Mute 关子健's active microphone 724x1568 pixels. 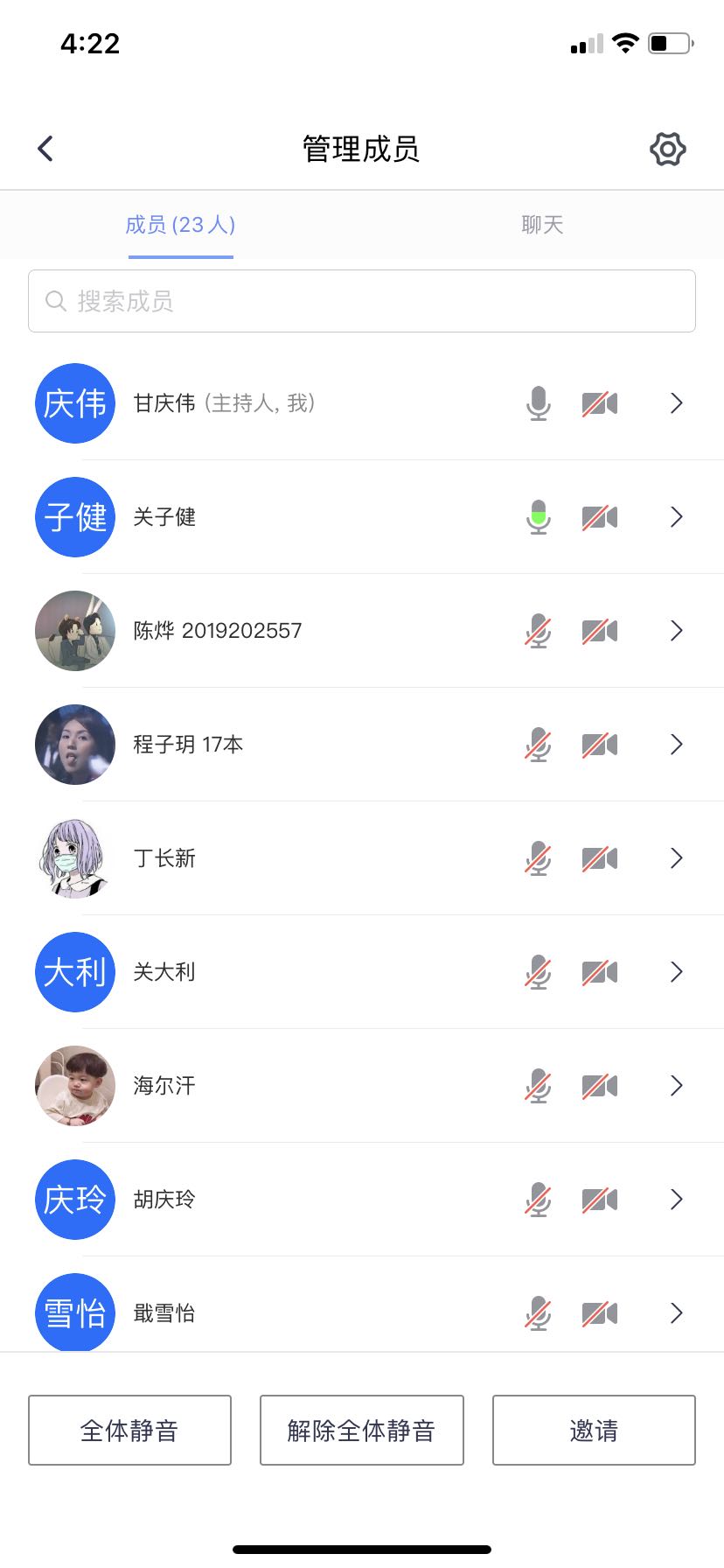539,517
